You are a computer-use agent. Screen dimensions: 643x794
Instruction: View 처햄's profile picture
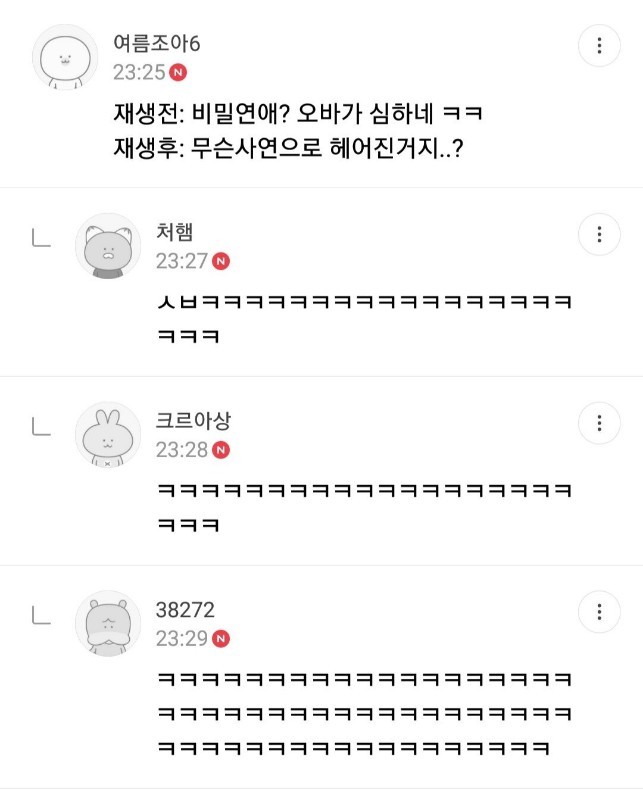(x=108, y=246)
